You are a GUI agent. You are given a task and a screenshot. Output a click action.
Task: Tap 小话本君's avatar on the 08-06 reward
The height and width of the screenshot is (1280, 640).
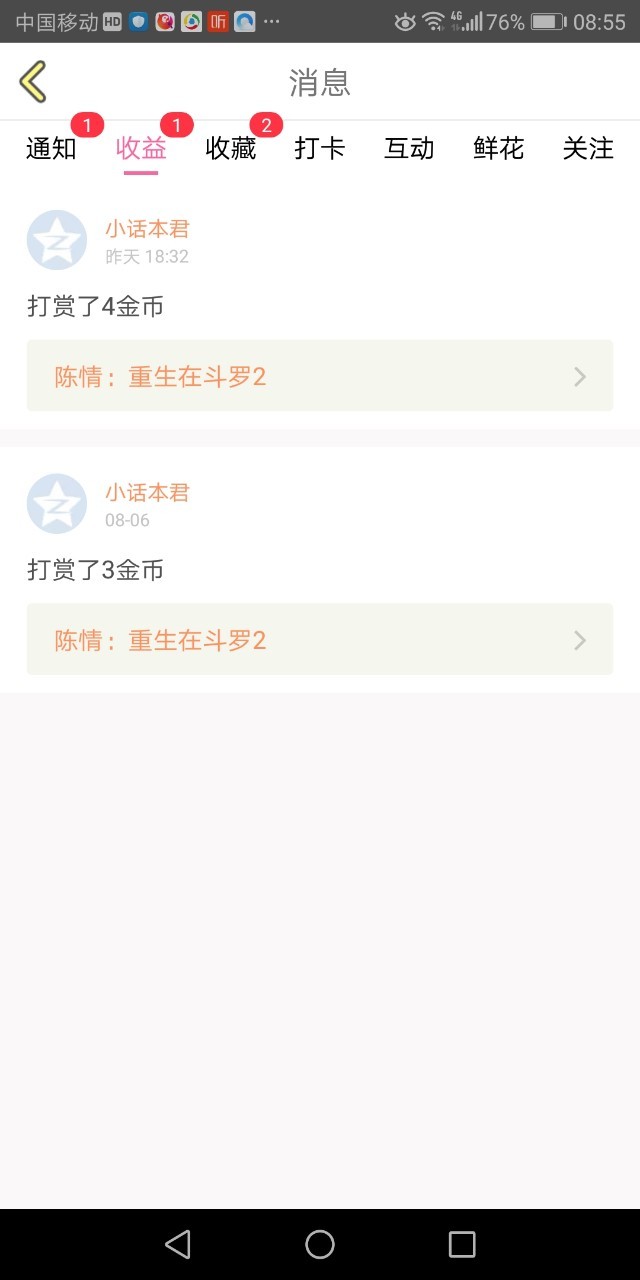click(57, 503)
